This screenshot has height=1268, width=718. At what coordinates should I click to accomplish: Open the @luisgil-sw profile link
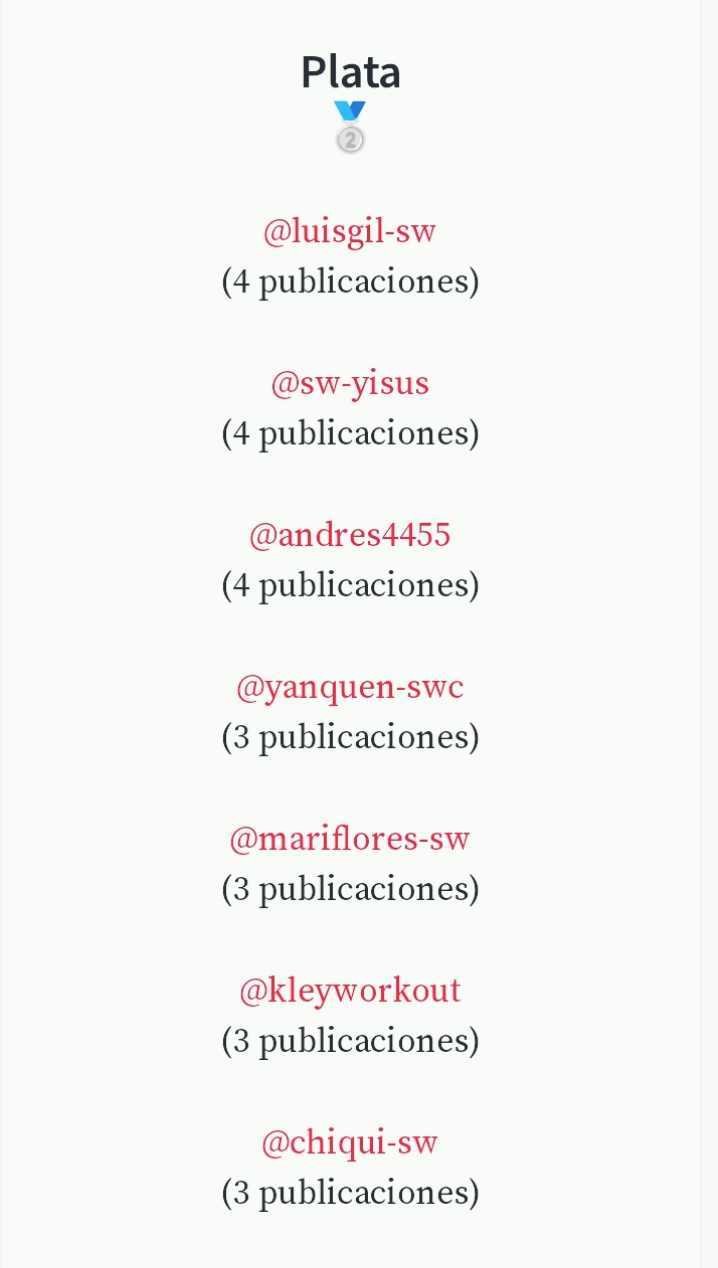point(349,232)
